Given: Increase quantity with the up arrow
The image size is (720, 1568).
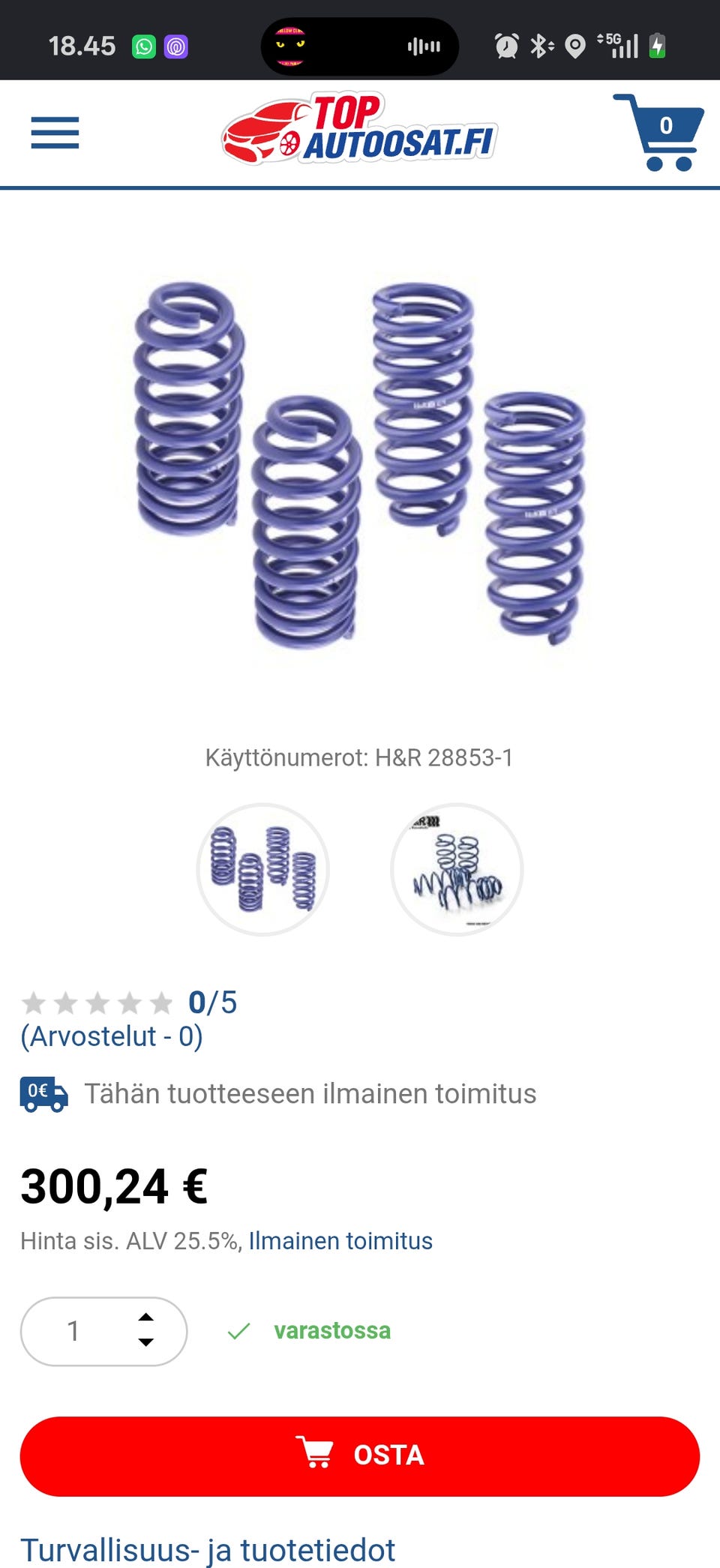Looking at the screenshot, I should pyautogui.click(x=146, y=1318).
